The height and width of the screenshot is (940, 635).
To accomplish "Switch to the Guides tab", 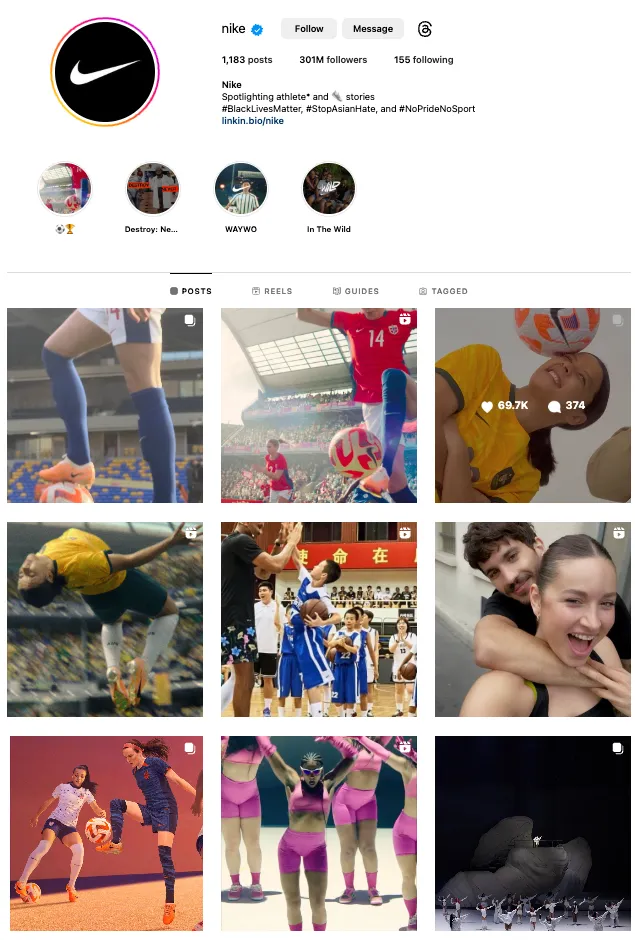I will [x=355, y=291].
